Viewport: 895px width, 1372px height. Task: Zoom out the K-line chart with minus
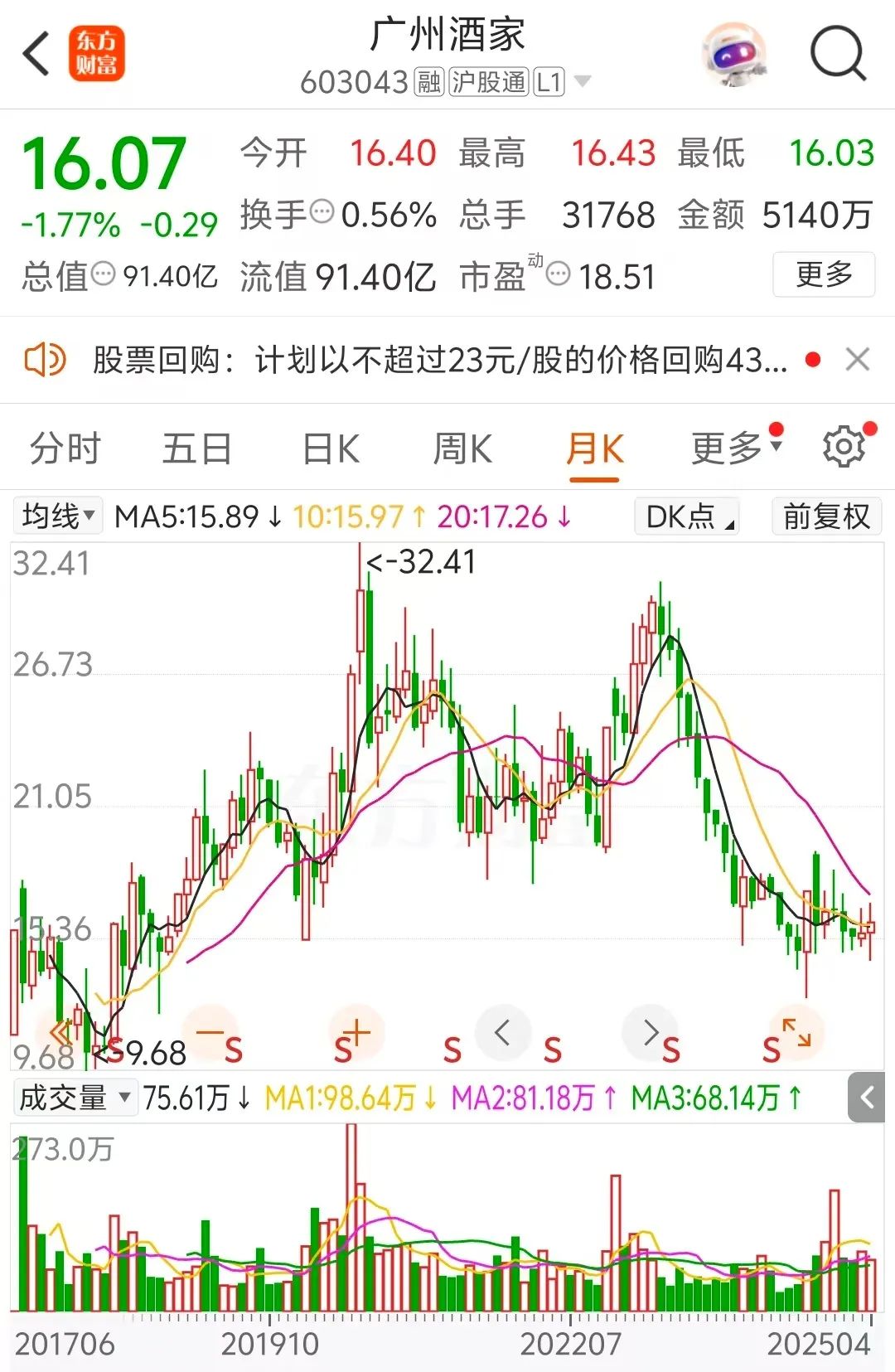(210, 1032)
